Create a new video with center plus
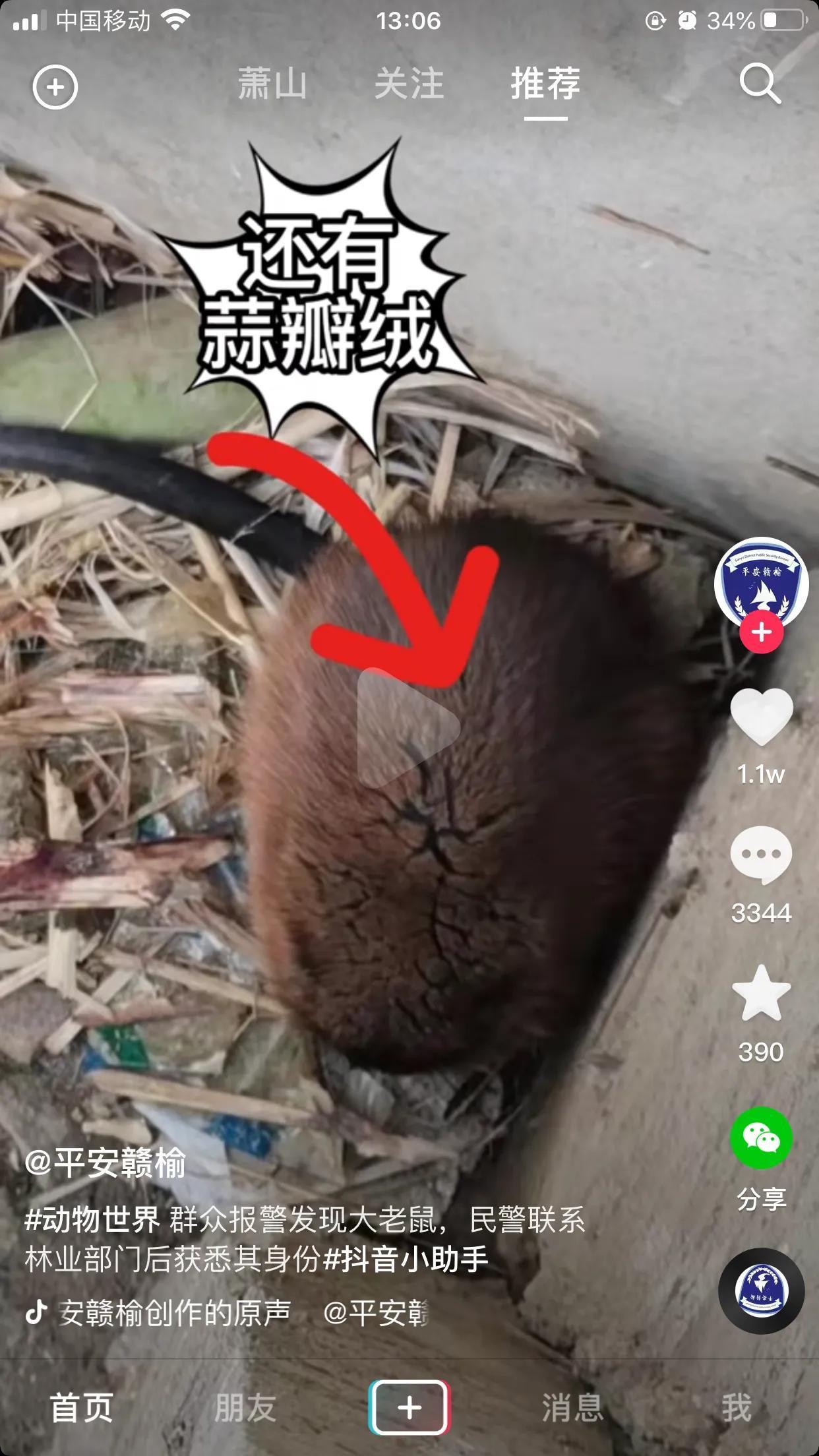The height and width of the screenshot is (1456, 819). (409, 1407)
